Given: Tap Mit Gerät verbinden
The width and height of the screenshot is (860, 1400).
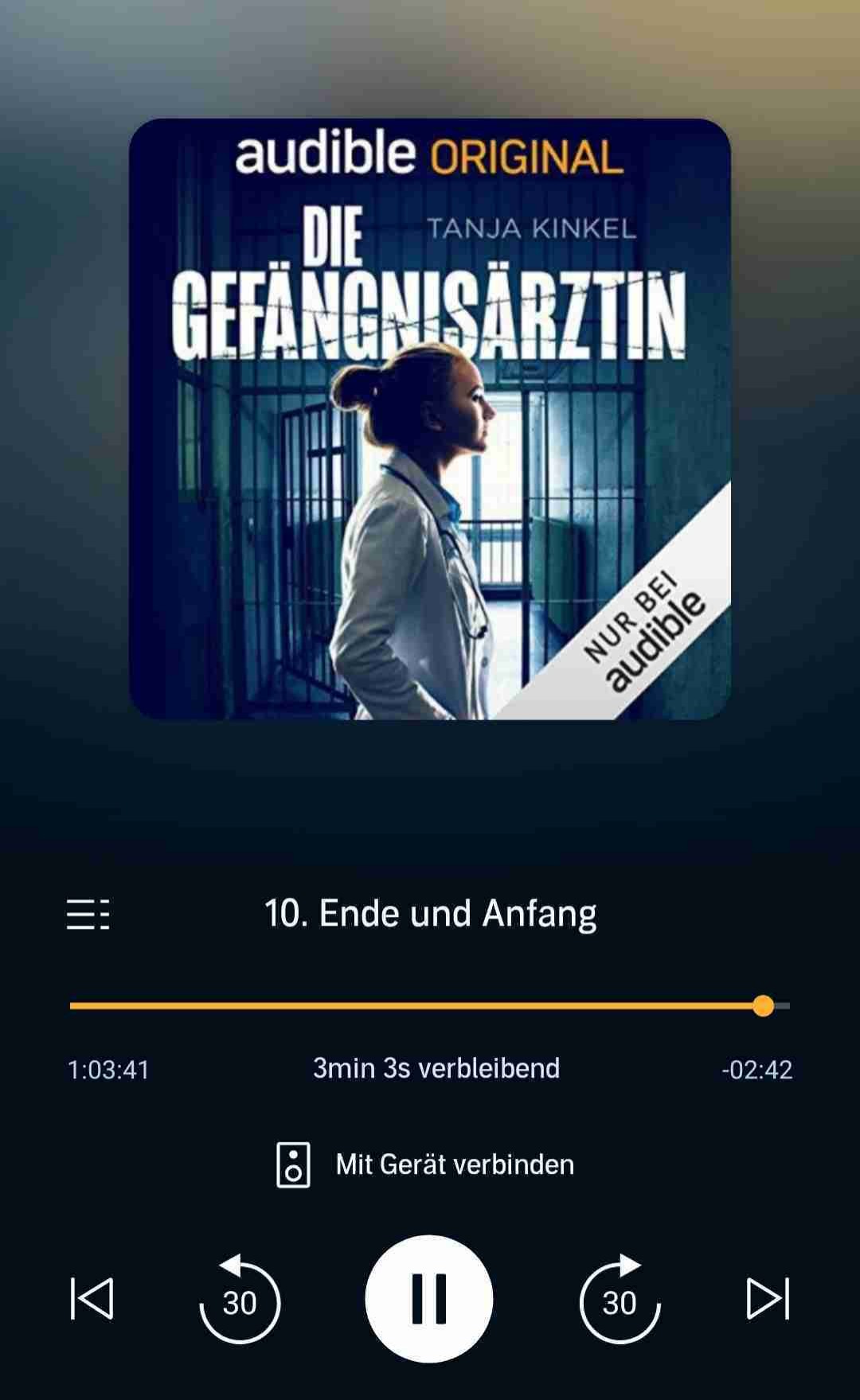Looking at the screenshot, I should coord(425,1164).
